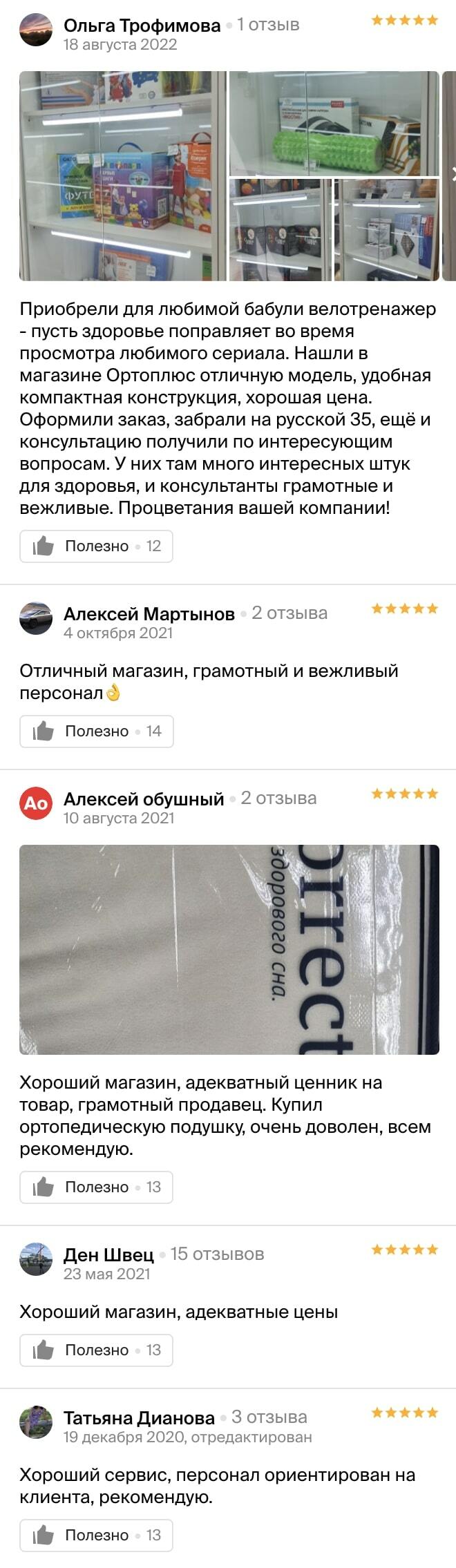This screenshot has width=456, height=1568.
Task: View the small bottom-left shelf photo
Action: 280,230
